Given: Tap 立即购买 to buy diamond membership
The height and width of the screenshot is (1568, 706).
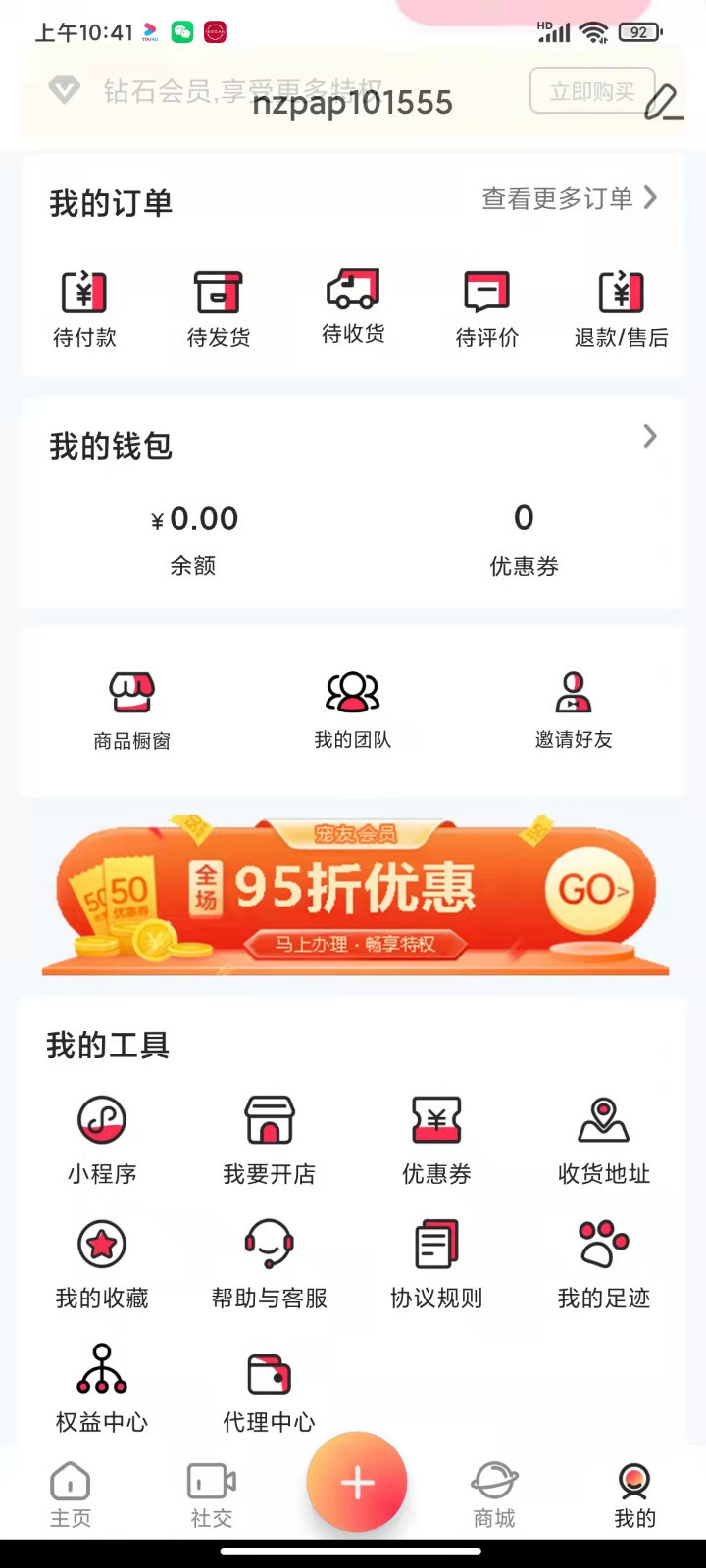Looking at the screenshot, I should (591, 91).
